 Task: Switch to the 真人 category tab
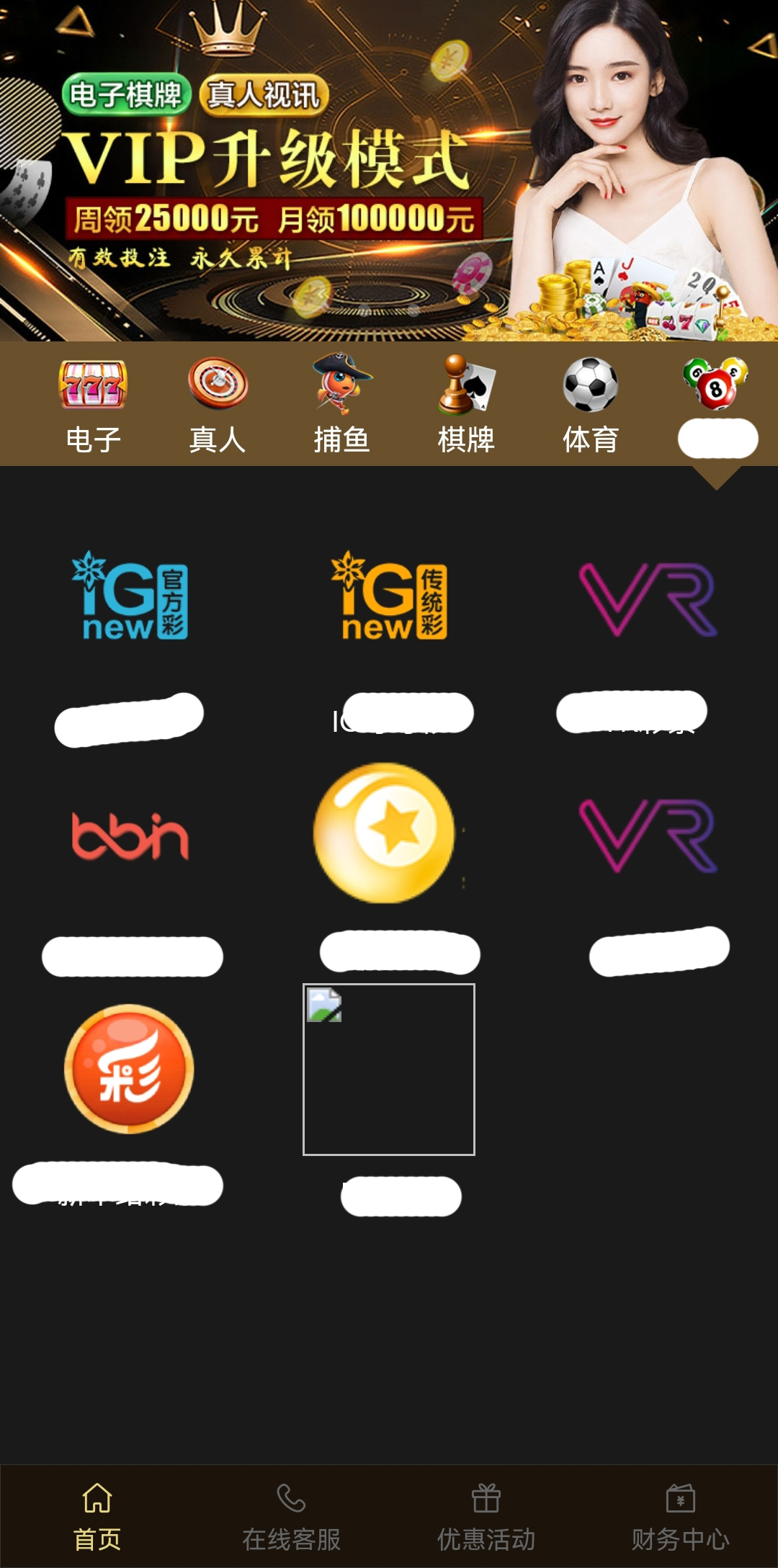pyautogui.click(x=218, y=405)
